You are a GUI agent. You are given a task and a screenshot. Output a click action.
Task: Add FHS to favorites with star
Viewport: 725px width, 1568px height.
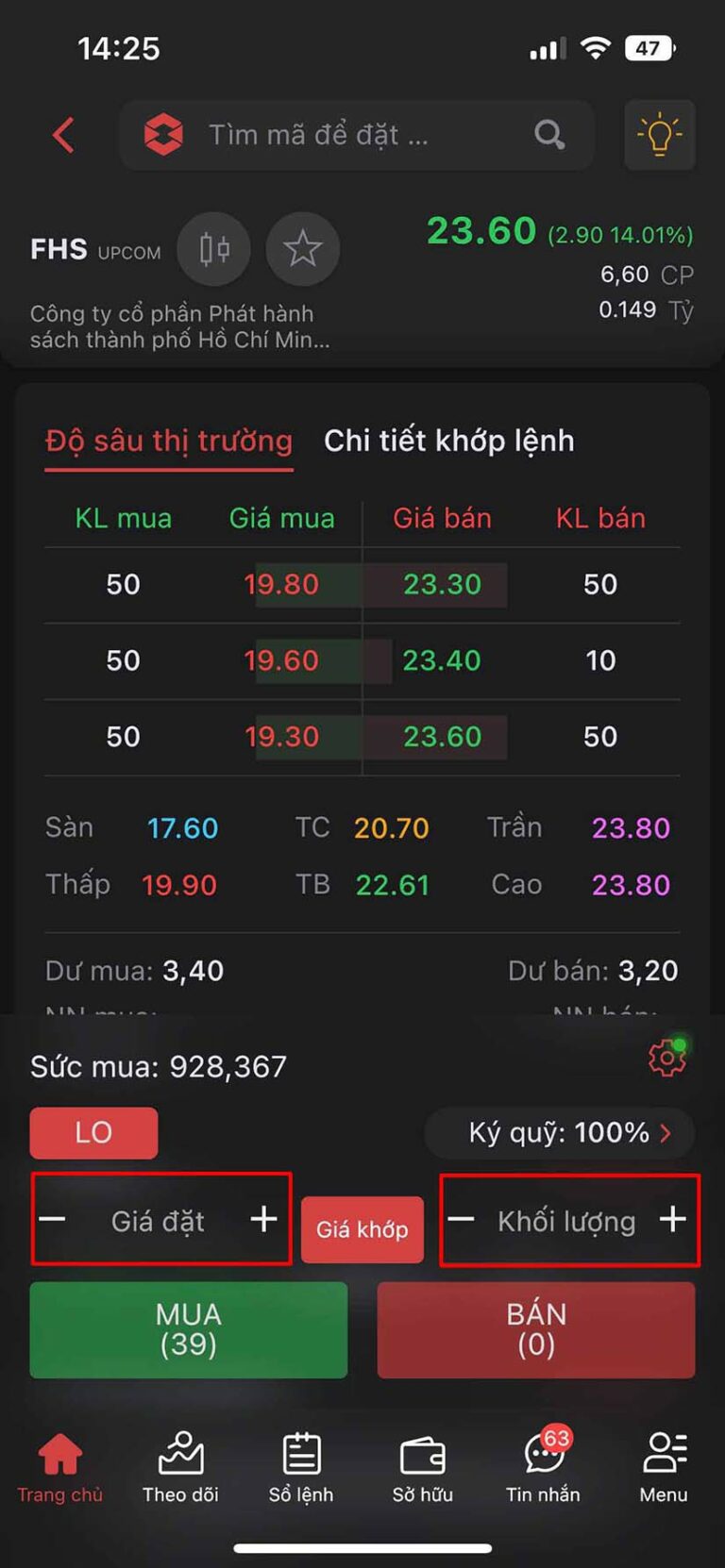pyautogui.click(x=303, y=249)
